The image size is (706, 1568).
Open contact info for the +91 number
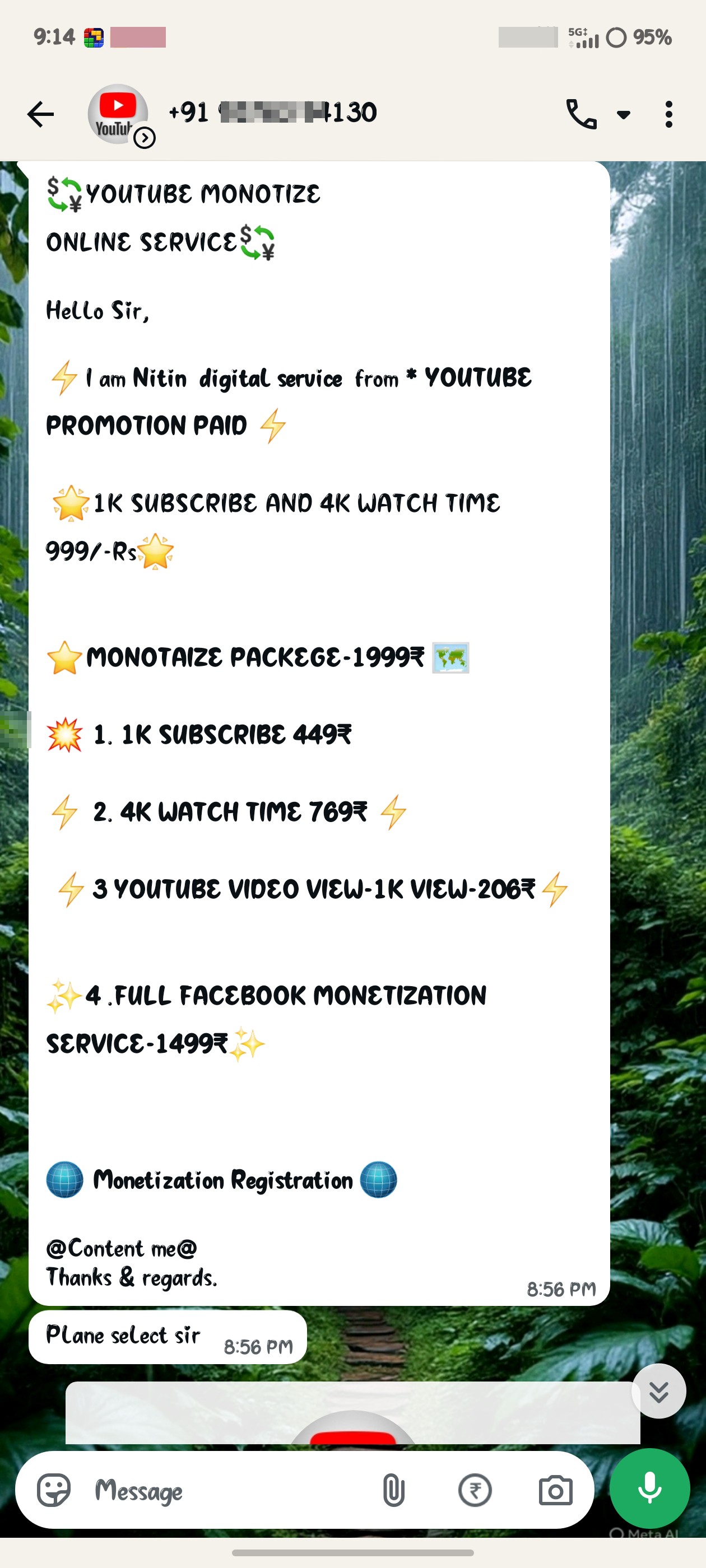coord(272,113)
